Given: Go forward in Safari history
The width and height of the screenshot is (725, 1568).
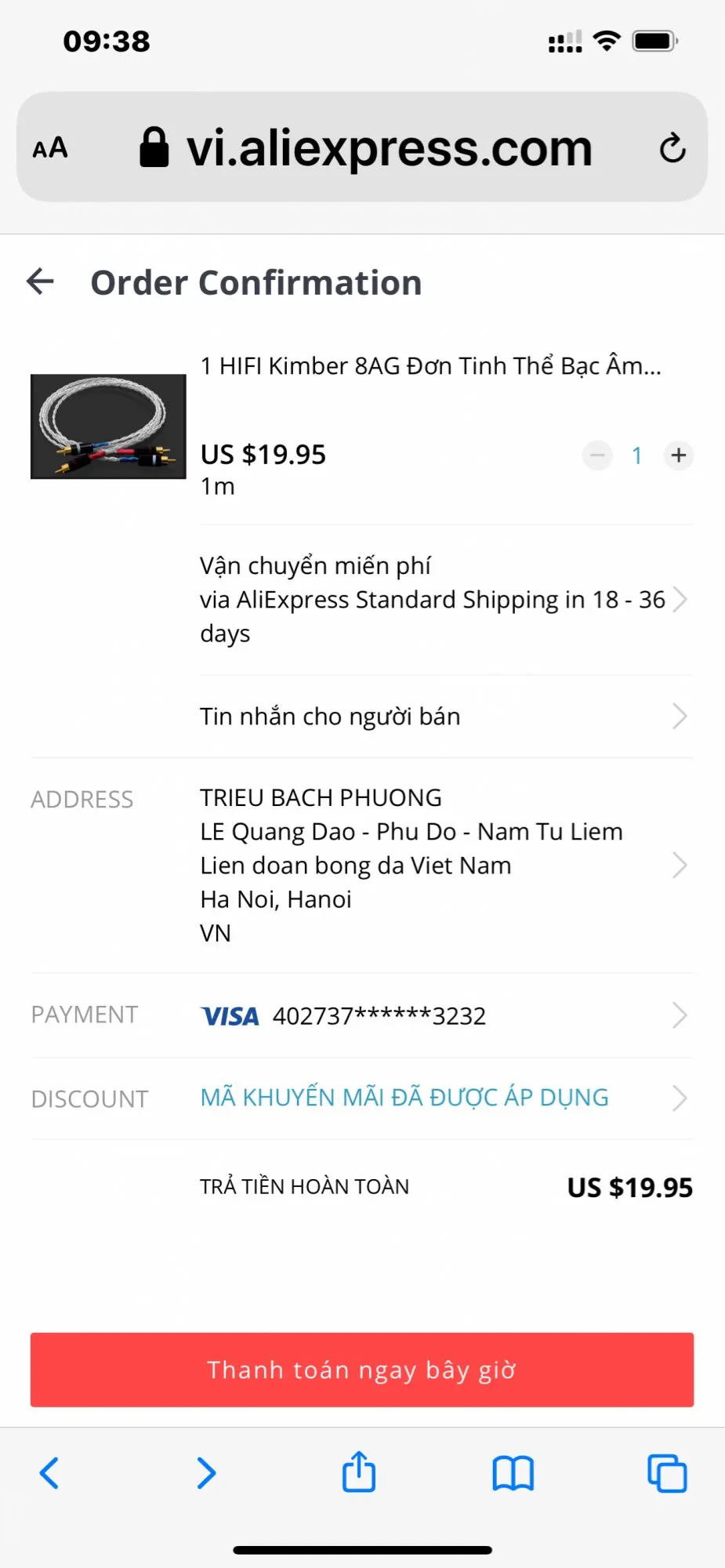Looking at the screenshot, I should tap(206, 1473).
